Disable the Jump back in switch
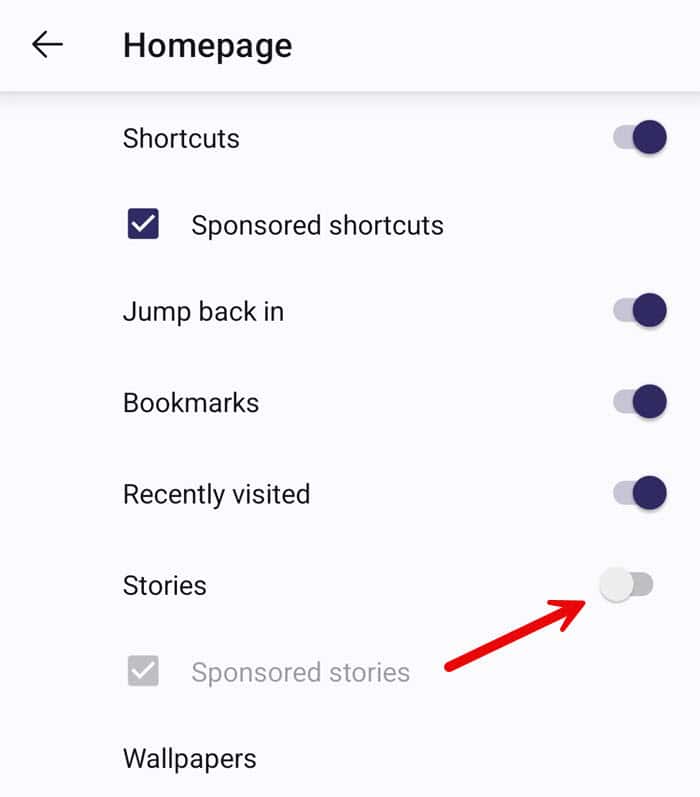Screen dimensions: 700x797 coord(640,311)
